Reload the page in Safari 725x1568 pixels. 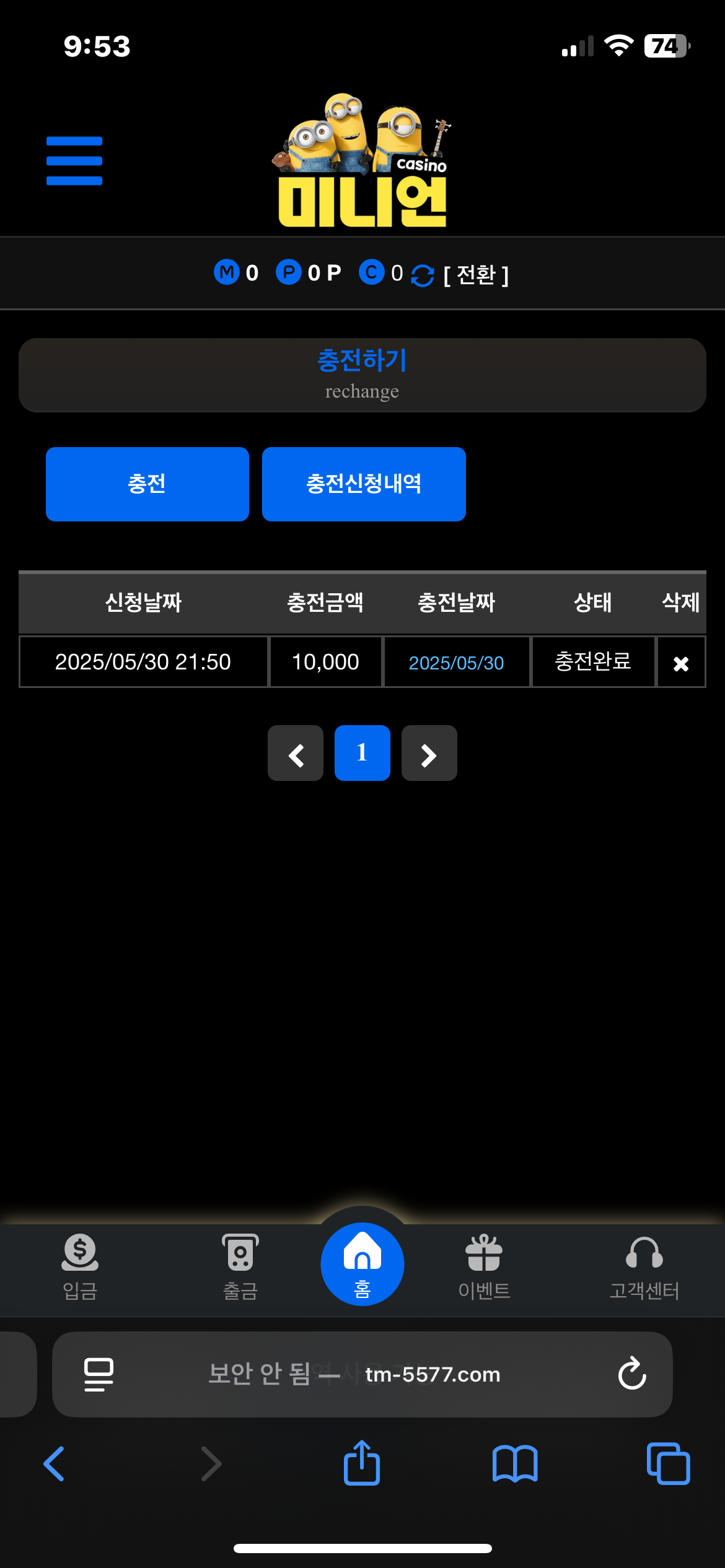(x=632, y=1374)
